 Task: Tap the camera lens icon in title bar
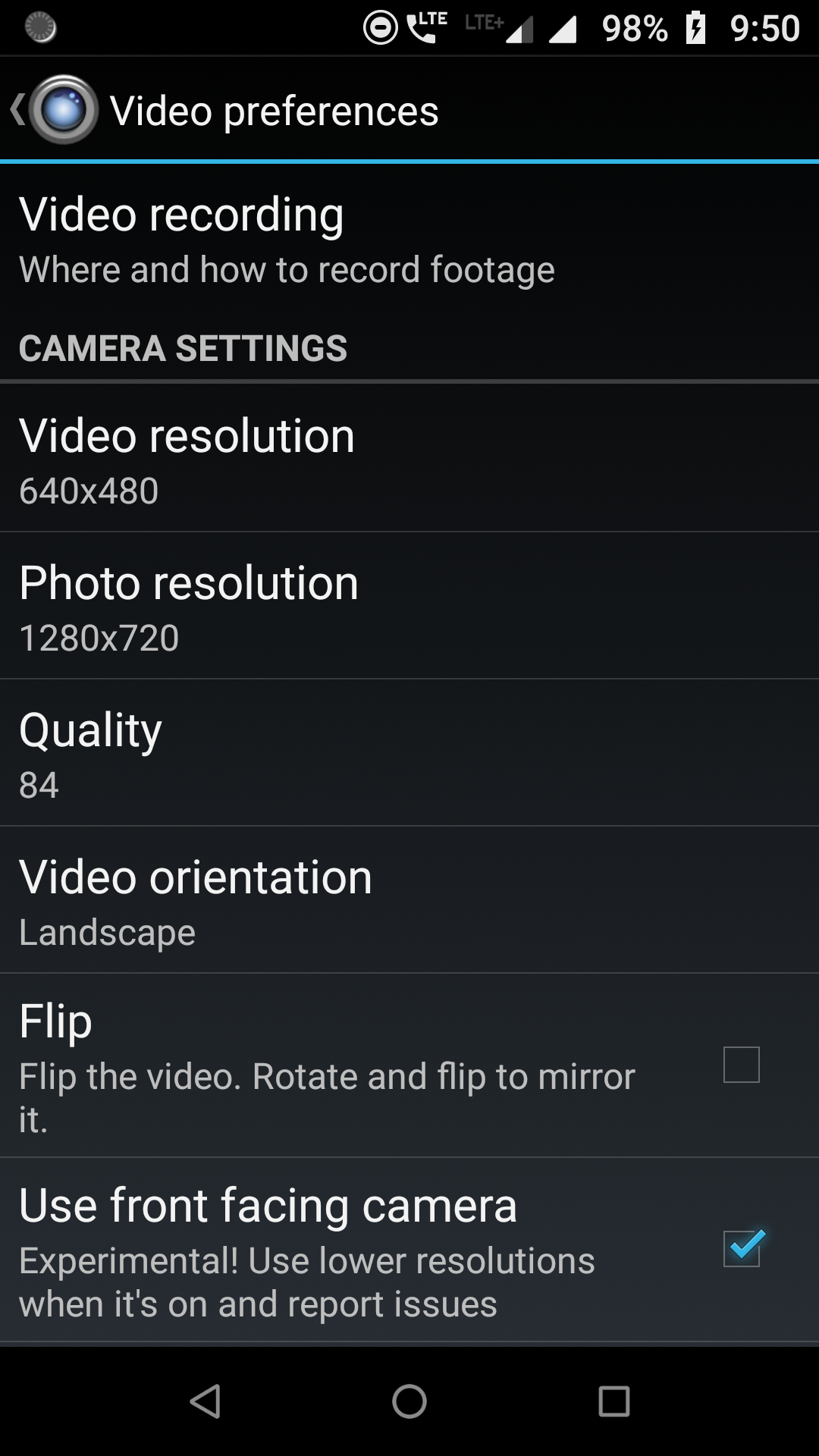click(64, 108)
